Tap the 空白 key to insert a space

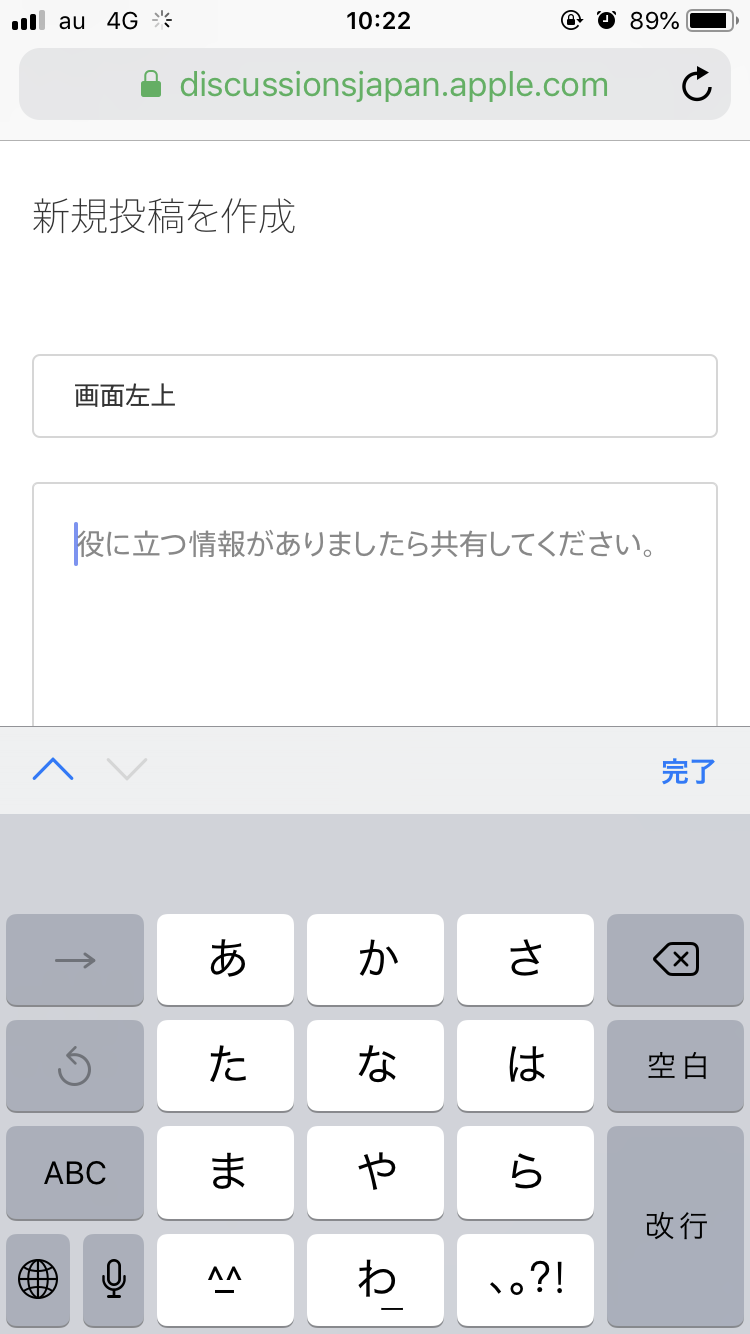(675, 1066)
